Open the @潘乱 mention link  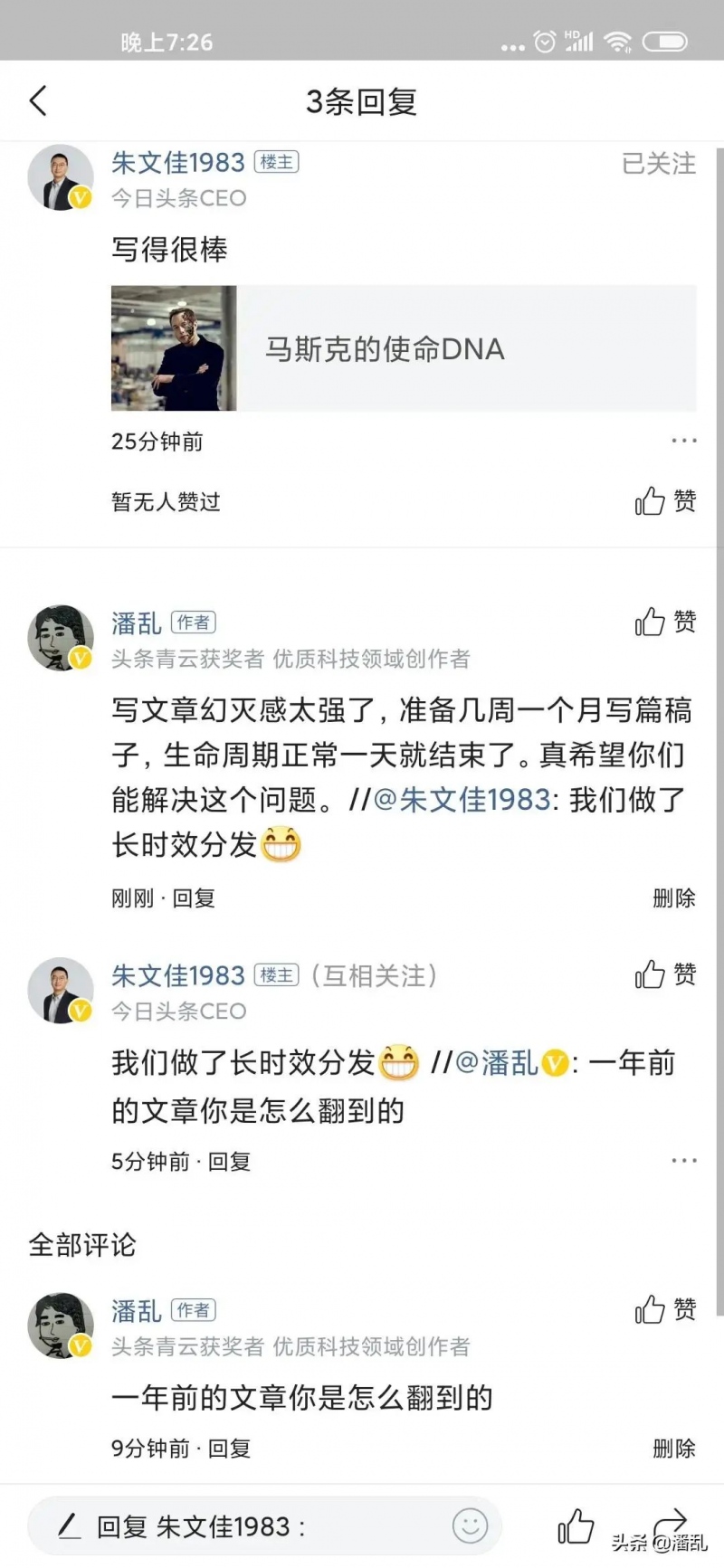[x=498, y=1063]
